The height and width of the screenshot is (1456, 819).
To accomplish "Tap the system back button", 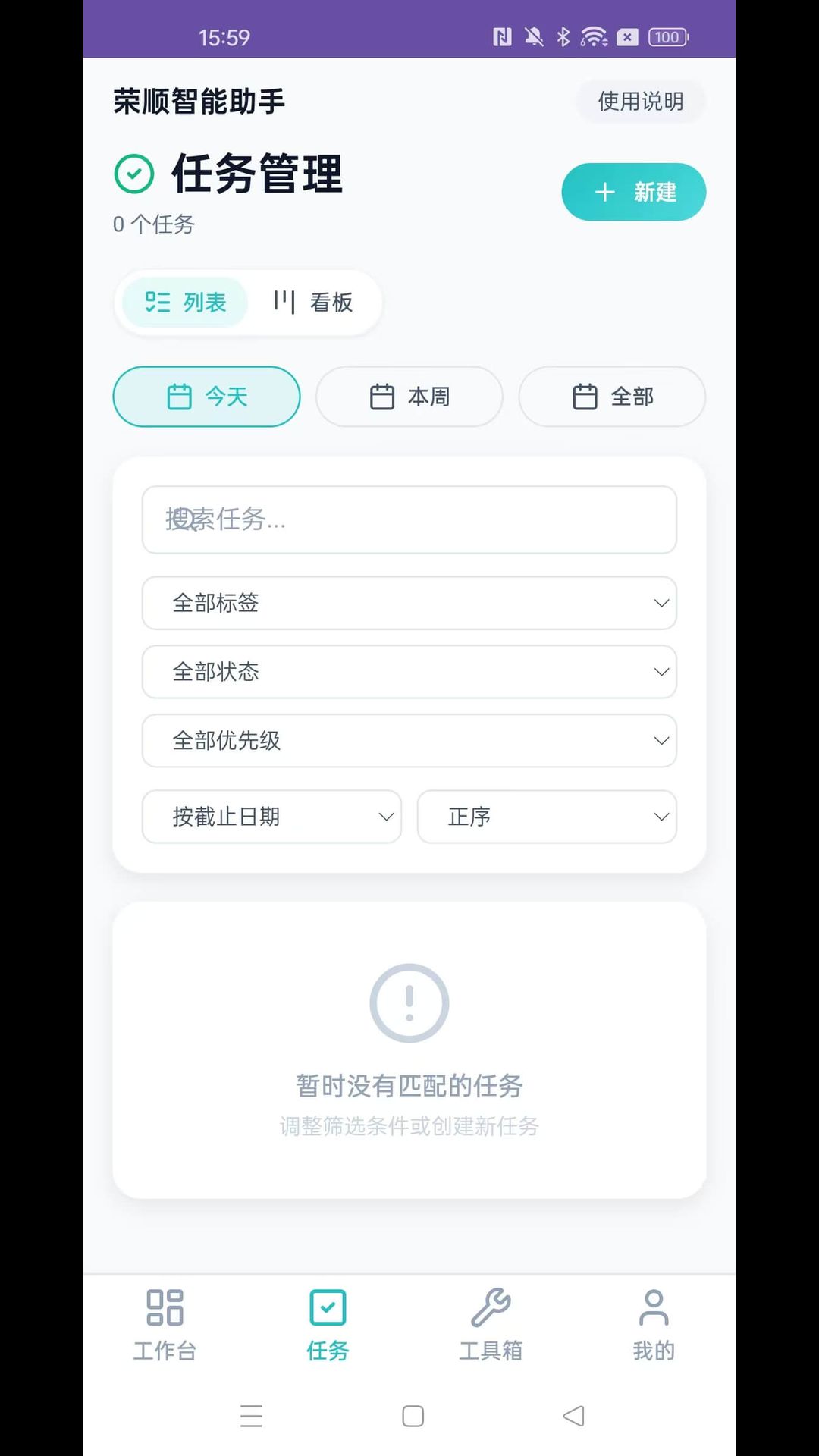I will (x=573, y=1416).
